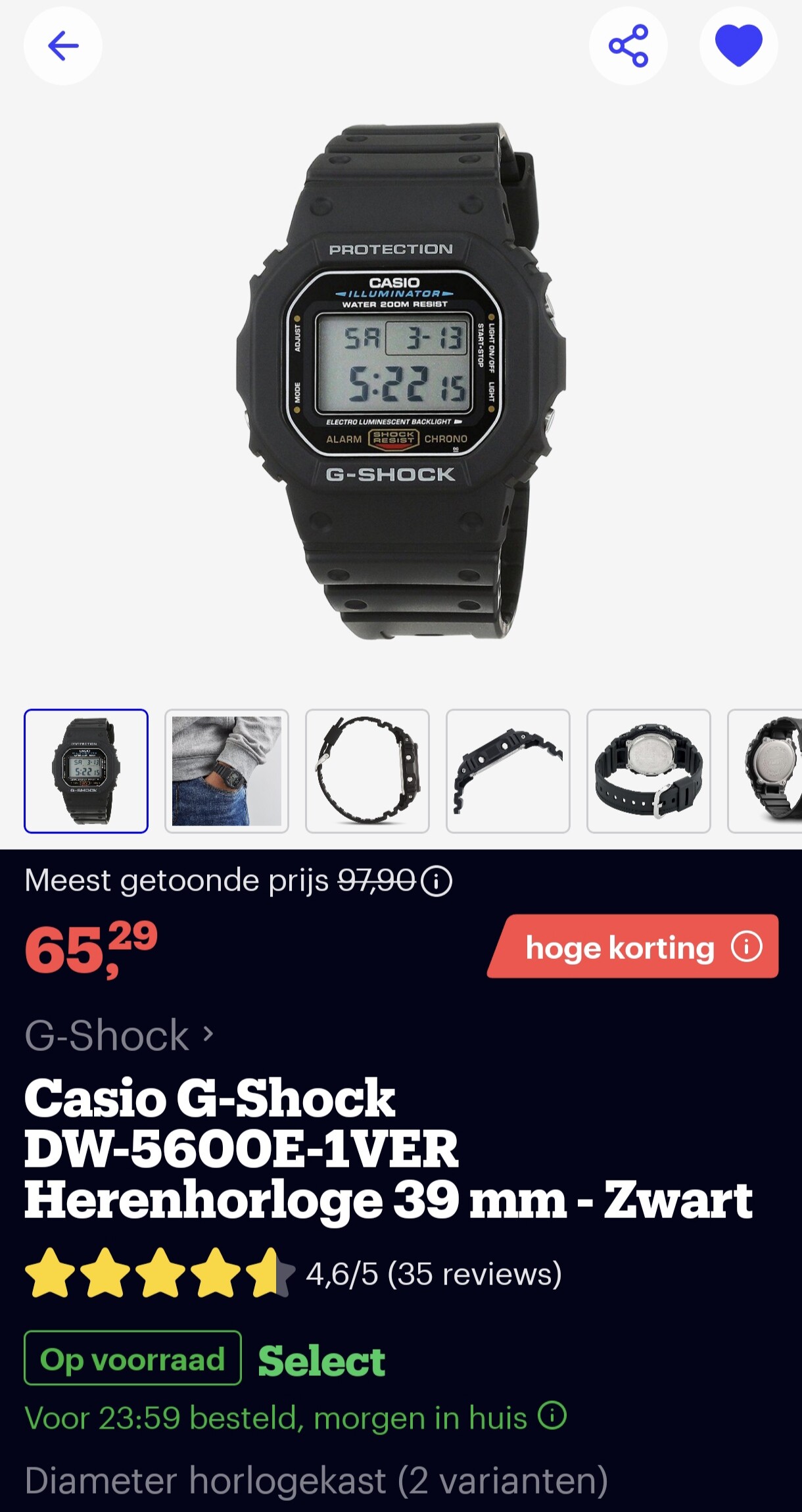802x1512 pixels.
Task: Tap the hoge korting badge
Action: pos(633,946)
